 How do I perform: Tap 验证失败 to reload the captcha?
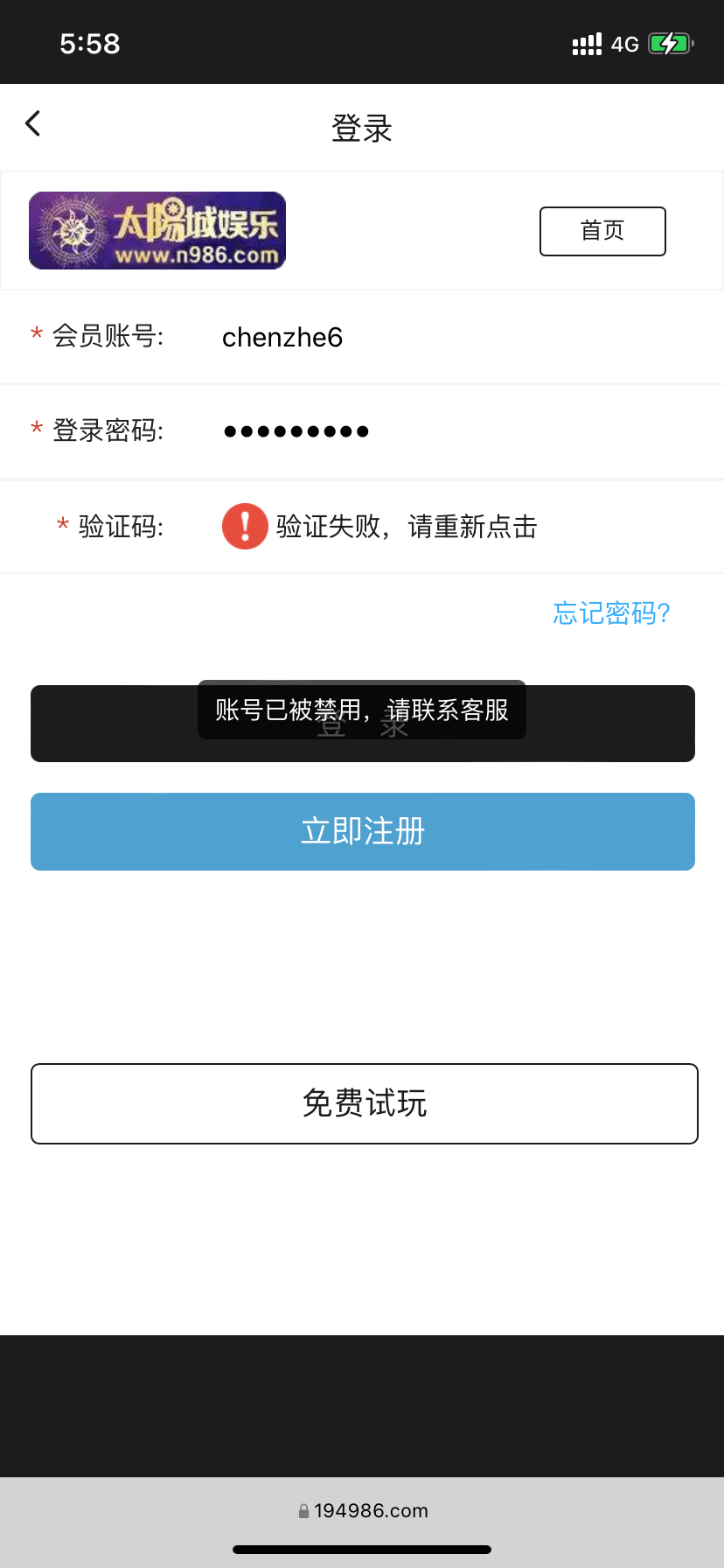(x=407, y=526)
